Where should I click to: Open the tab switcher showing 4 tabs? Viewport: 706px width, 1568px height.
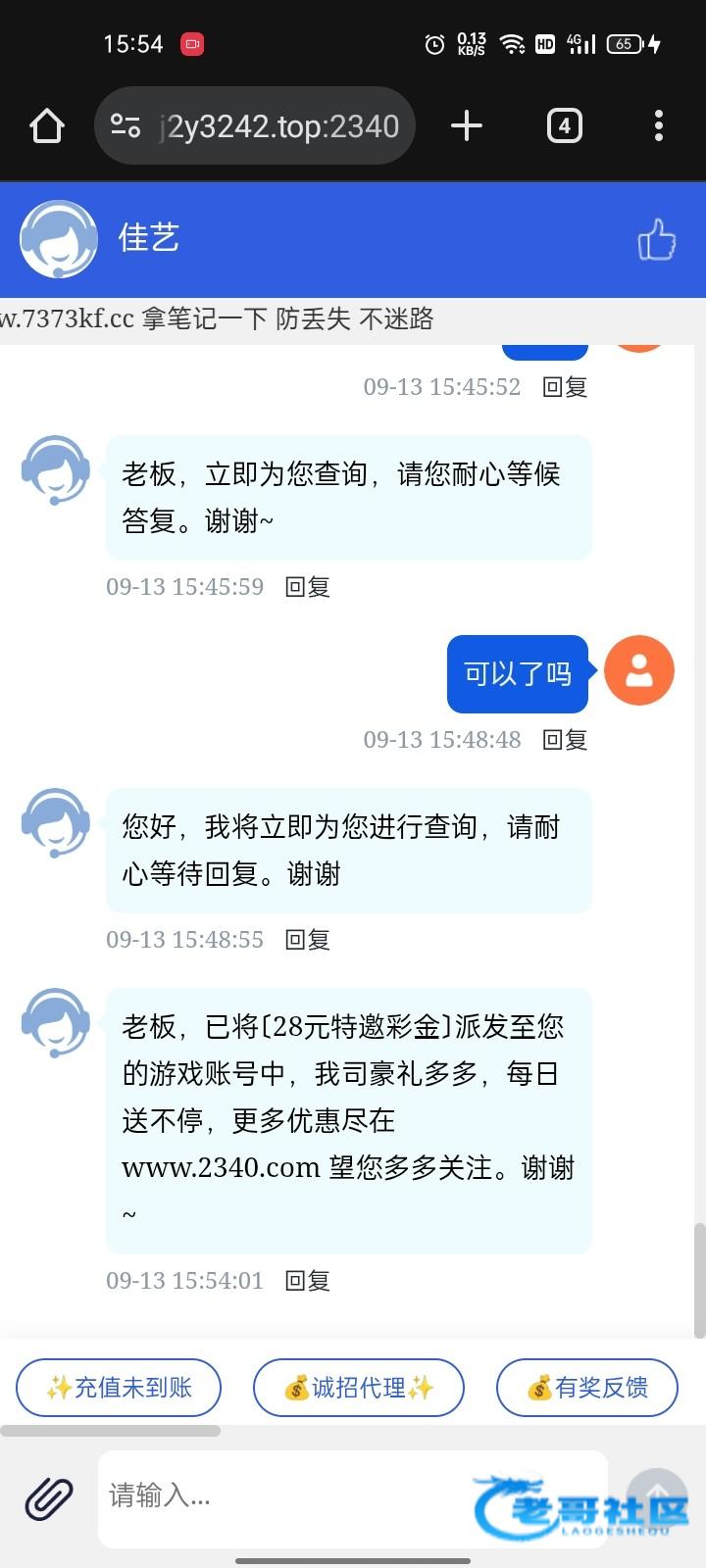coord(564,126)
